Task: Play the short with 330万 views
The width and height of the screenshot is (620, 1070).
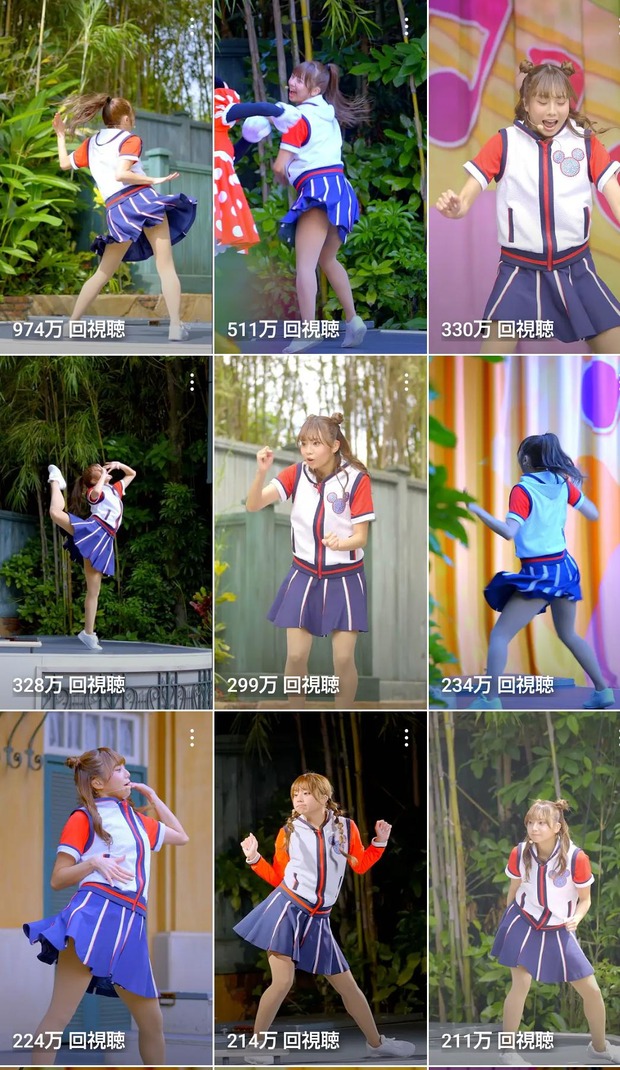Action: coord(525,175)
